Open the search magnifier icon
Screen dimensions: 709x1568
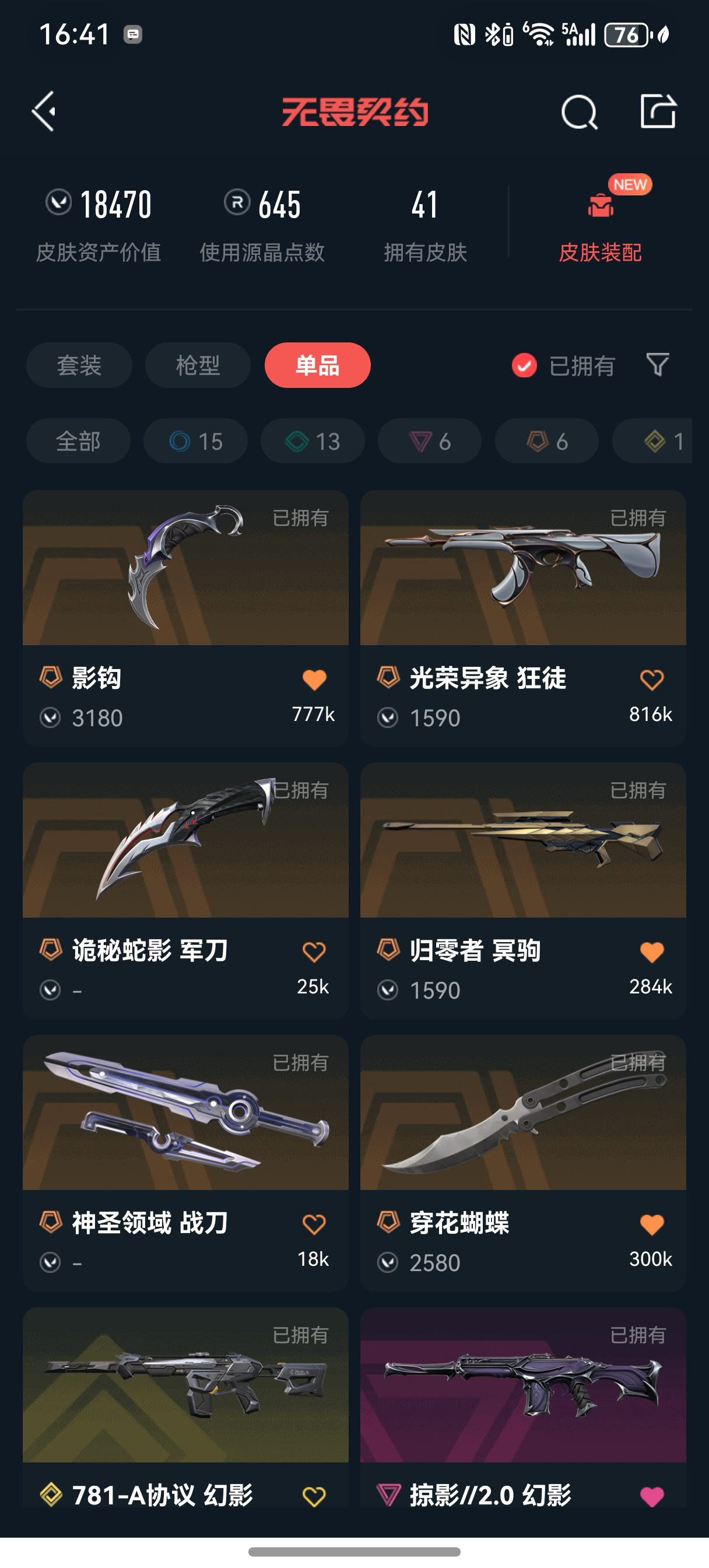(578, 112)
